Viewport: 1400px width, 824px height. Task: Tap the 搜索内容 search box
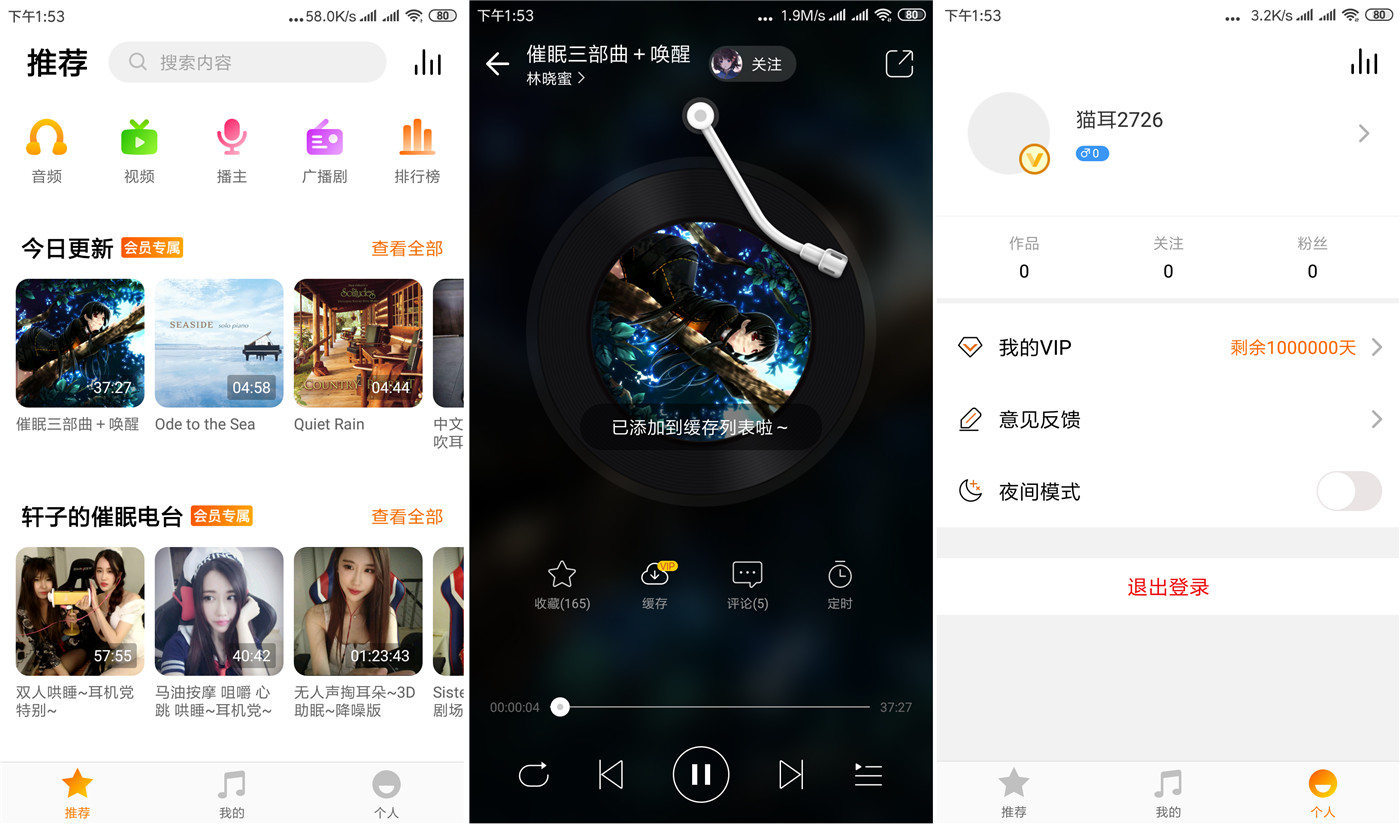pos(247,62)
